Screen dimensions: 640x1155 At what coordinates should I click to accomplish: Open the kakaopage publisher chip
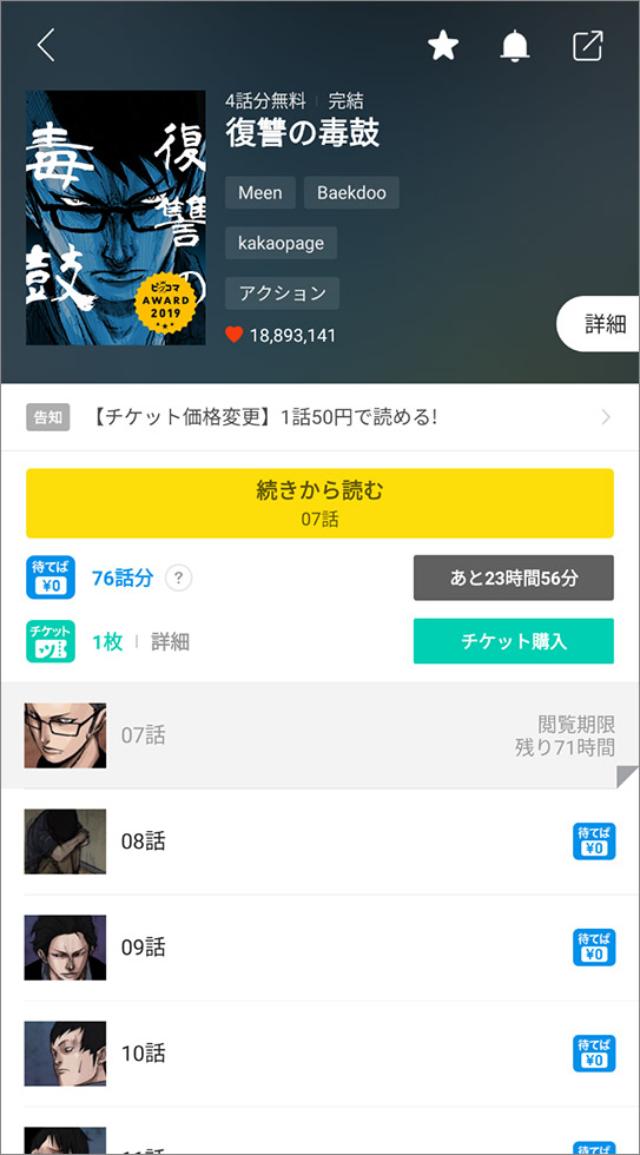[281, 243]
